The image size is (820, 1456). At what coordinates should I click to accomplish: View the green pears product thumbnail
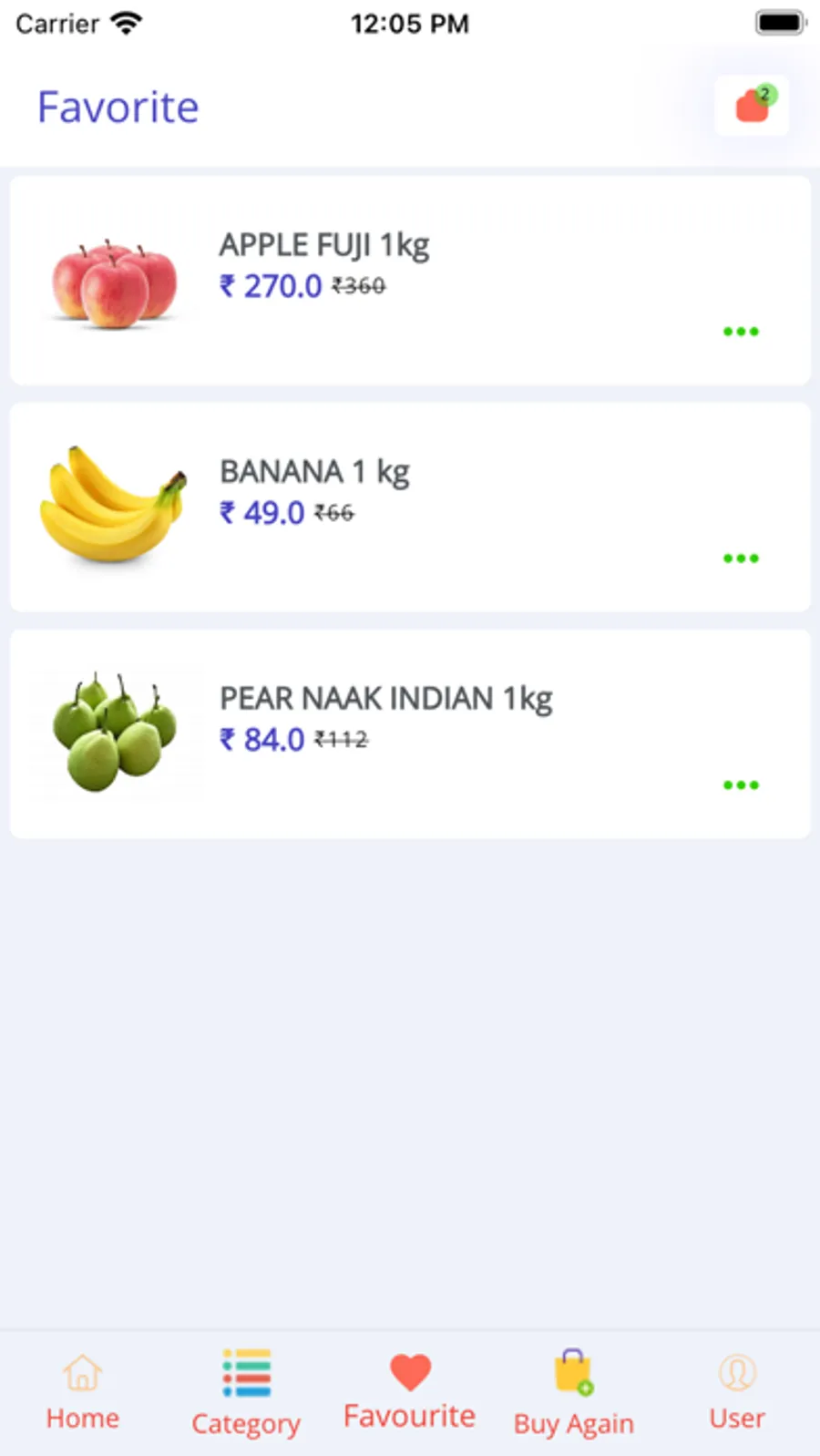112,733
